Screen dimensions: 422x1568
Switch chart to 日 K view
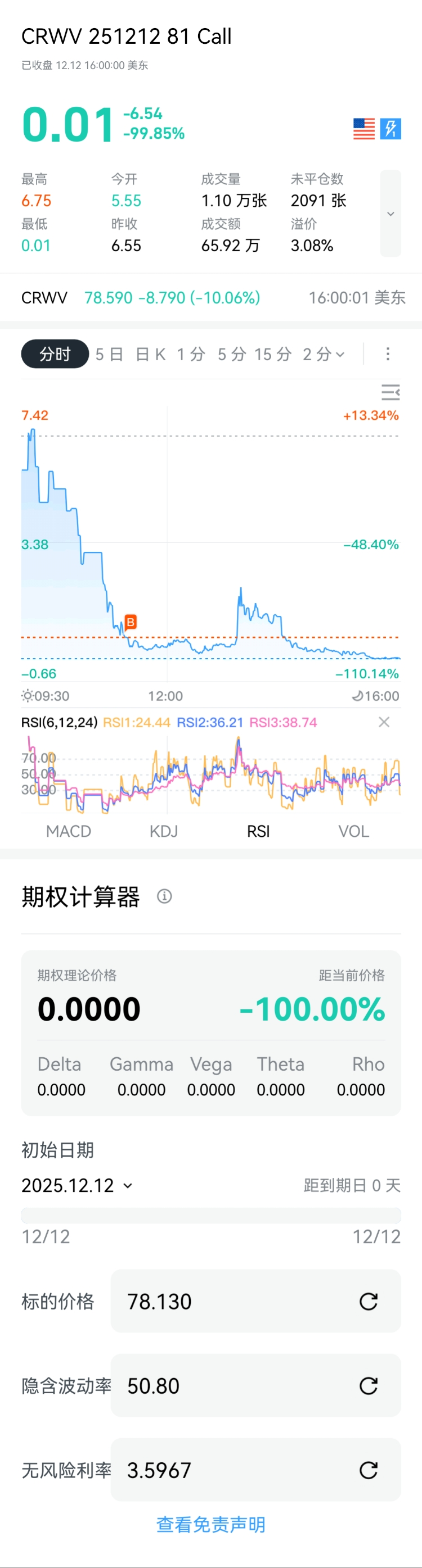(x=150, y=354)
